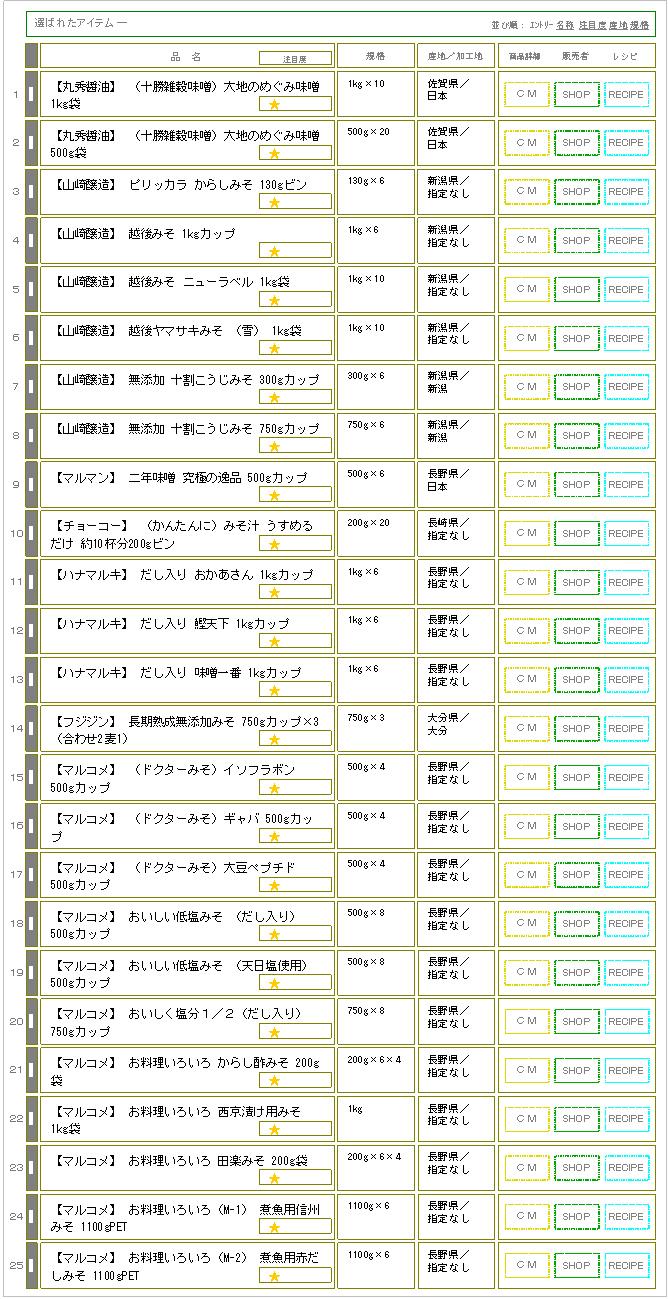Image resolution: width=668 pixels, height=1299 pixels.
Task: Open SHOP for 大地のめぐみ味噌 500g袋
Action: coord(577,143)
